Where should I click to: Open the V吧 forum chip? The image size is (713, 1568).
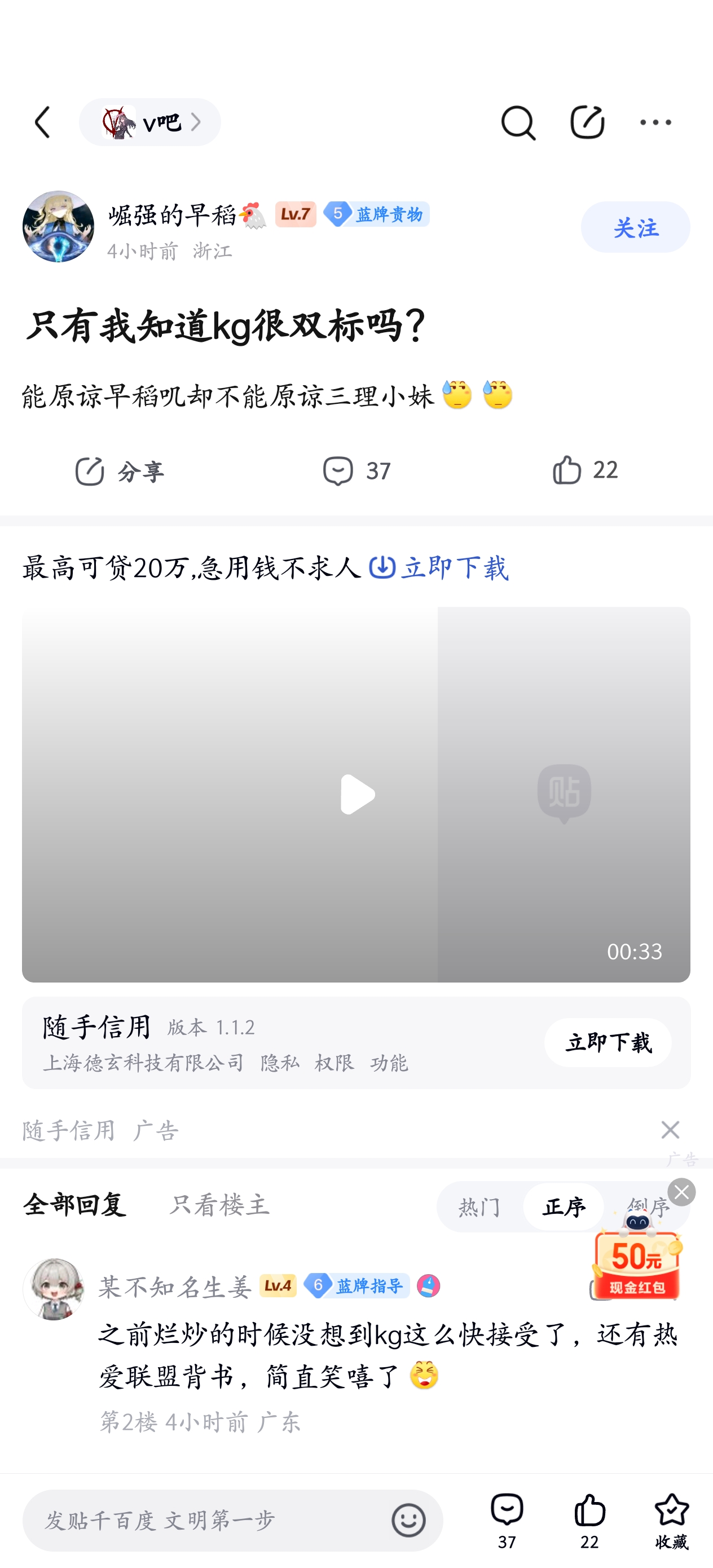tap(150, 122)
